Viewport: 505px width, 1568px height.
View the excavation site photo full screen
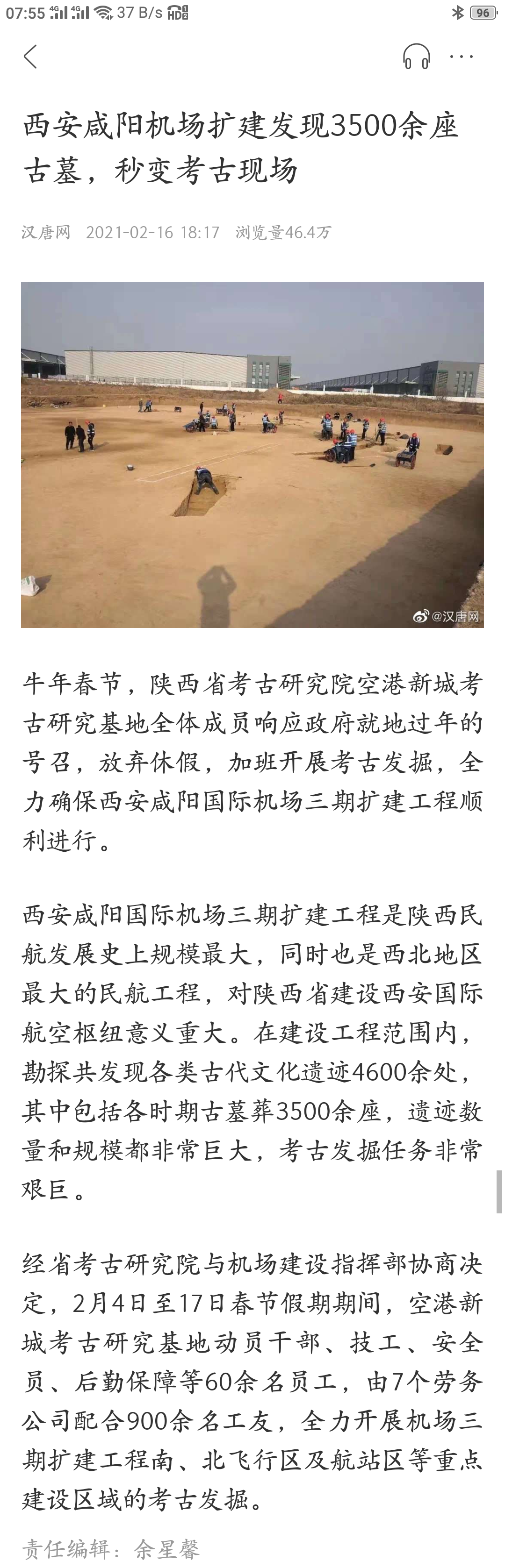[x=252, y=454]
